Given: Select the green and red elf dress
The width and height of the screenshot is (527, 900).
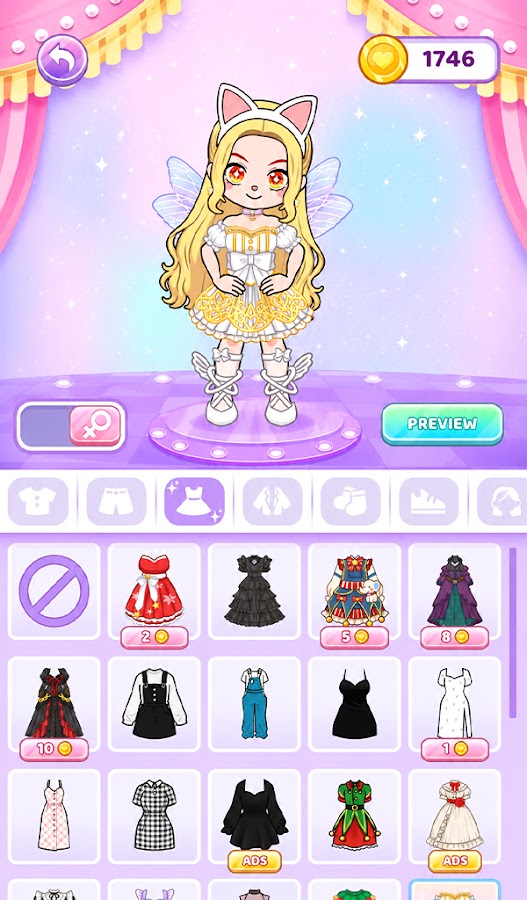Looking at the screenshot, I should [x=354, y=816].
